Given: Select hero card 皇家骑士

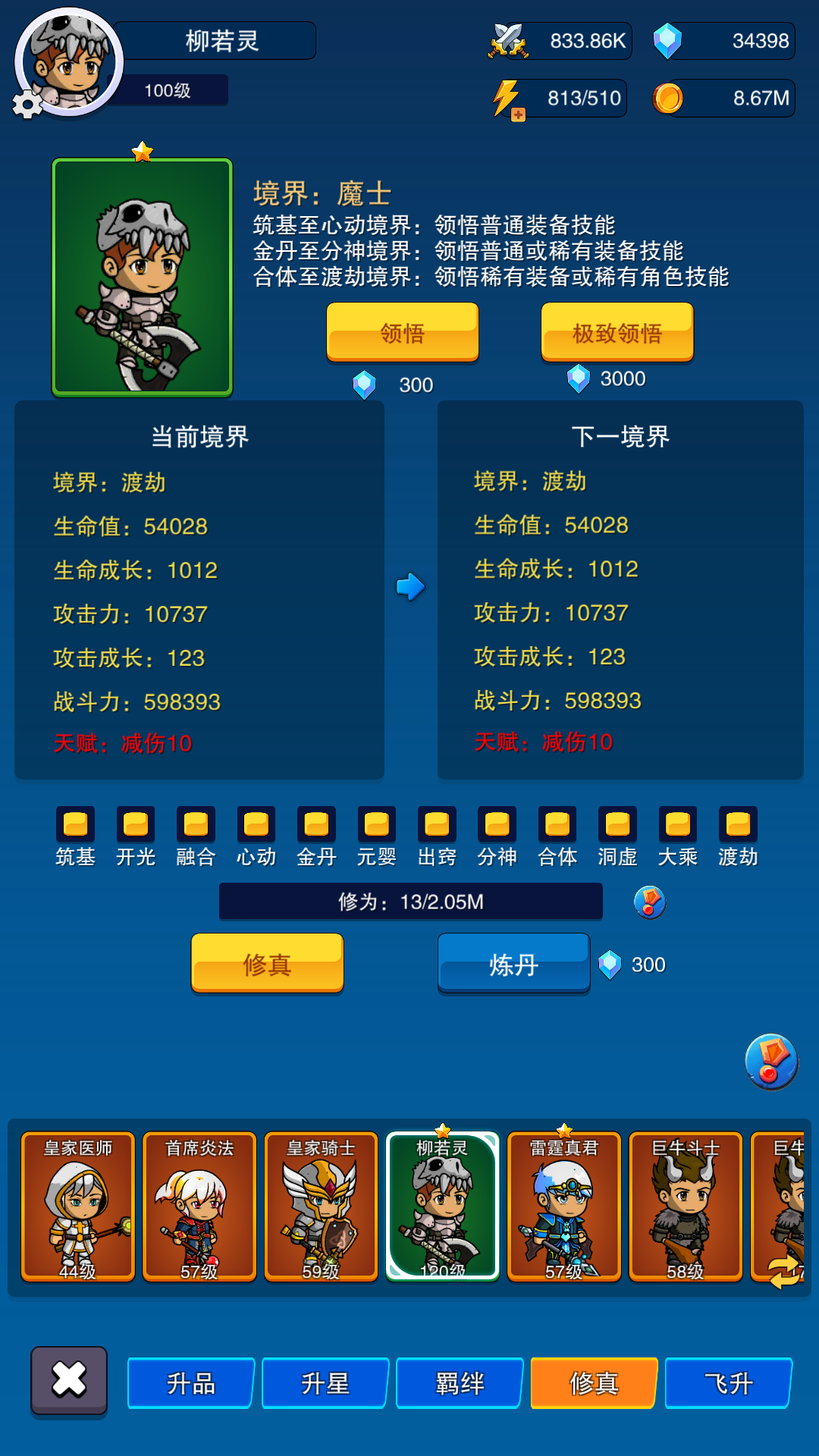Looking at the screenshot, I should pos(321,1206).
